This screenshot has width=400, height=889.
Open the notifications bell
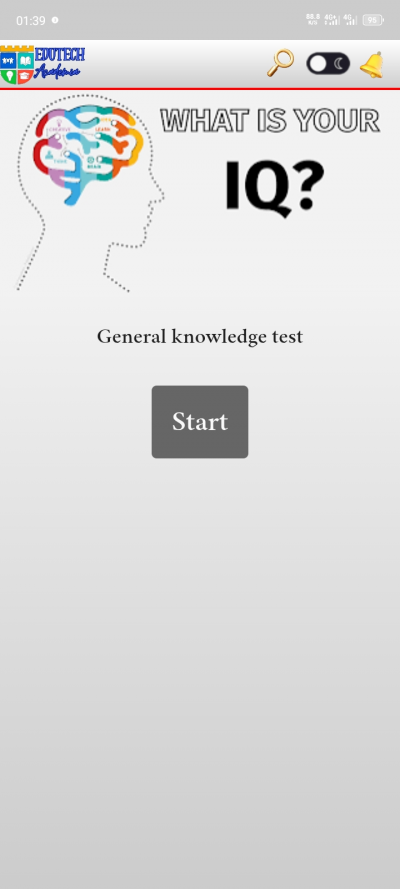point(372,64)
